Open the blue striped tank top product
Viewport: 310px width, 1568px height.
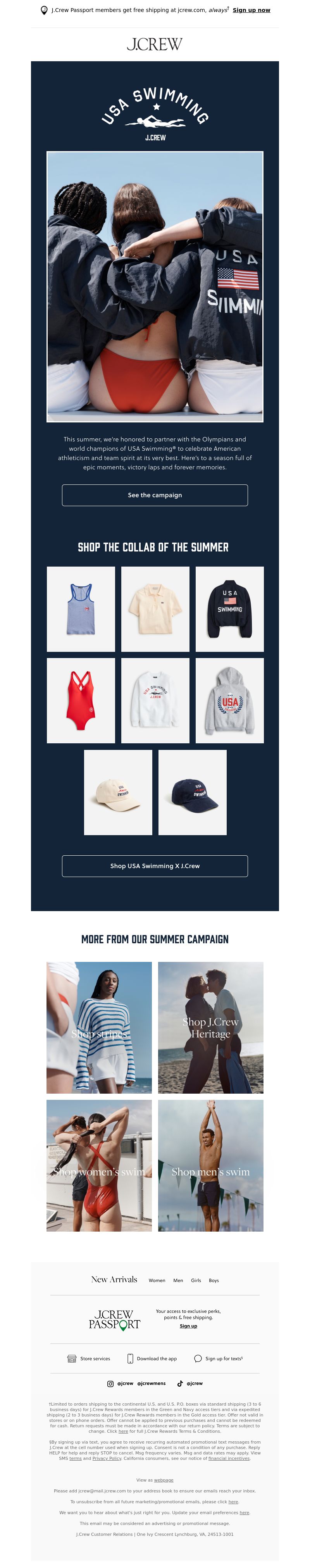[81, 609]
